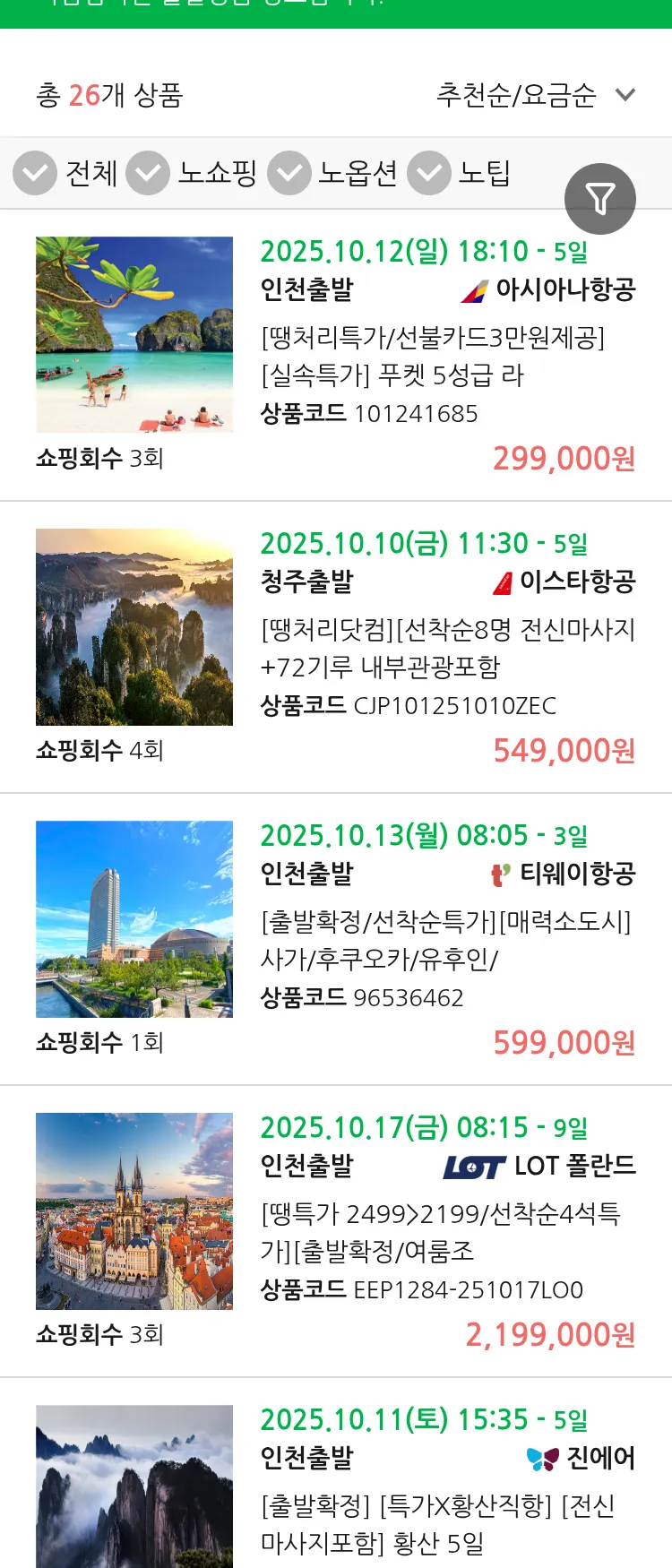This screenshot has height=1568, width=672.
Task: Open the 추천순/요금순 sort dropdown
Action: [533, 93]
